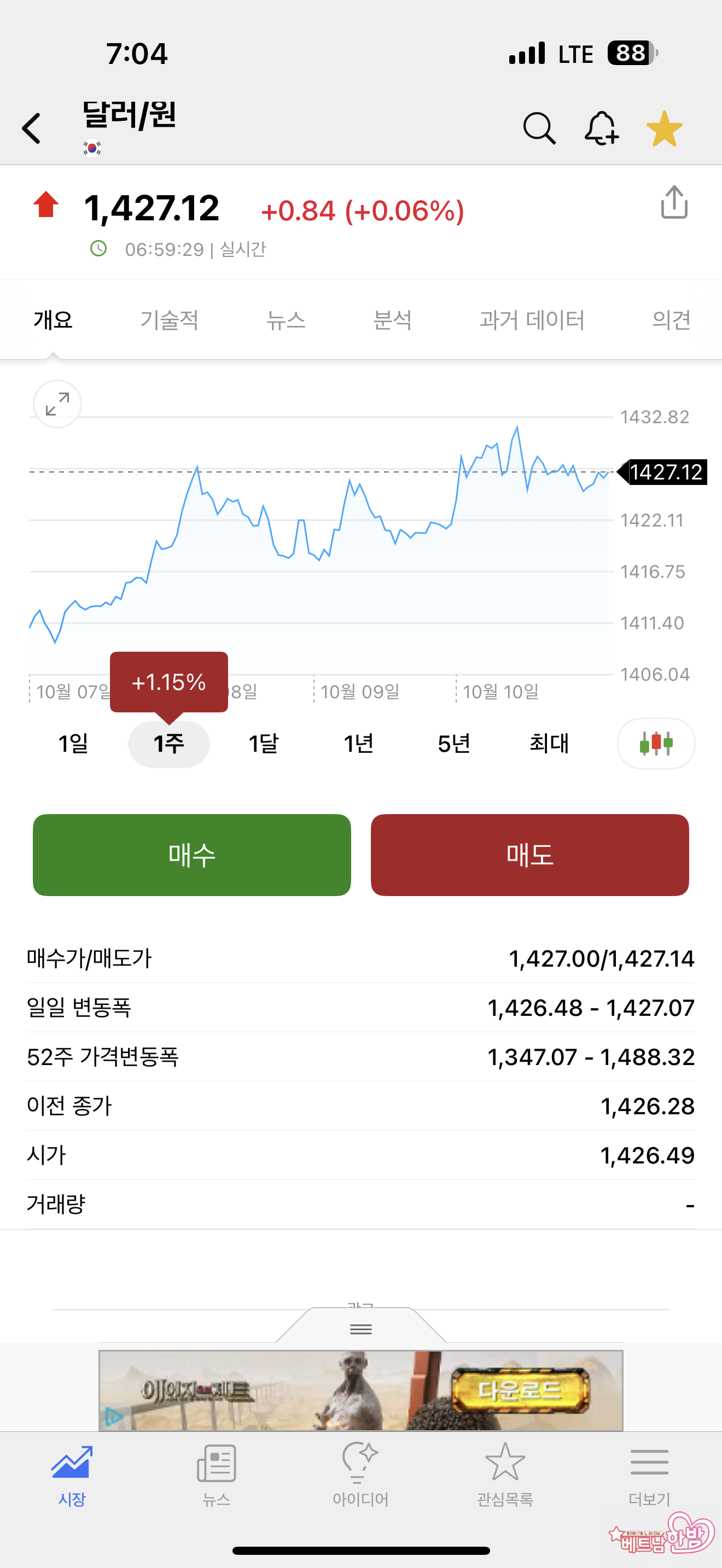
Task: Switch to the 분석 tab
Action: point(393,320)
